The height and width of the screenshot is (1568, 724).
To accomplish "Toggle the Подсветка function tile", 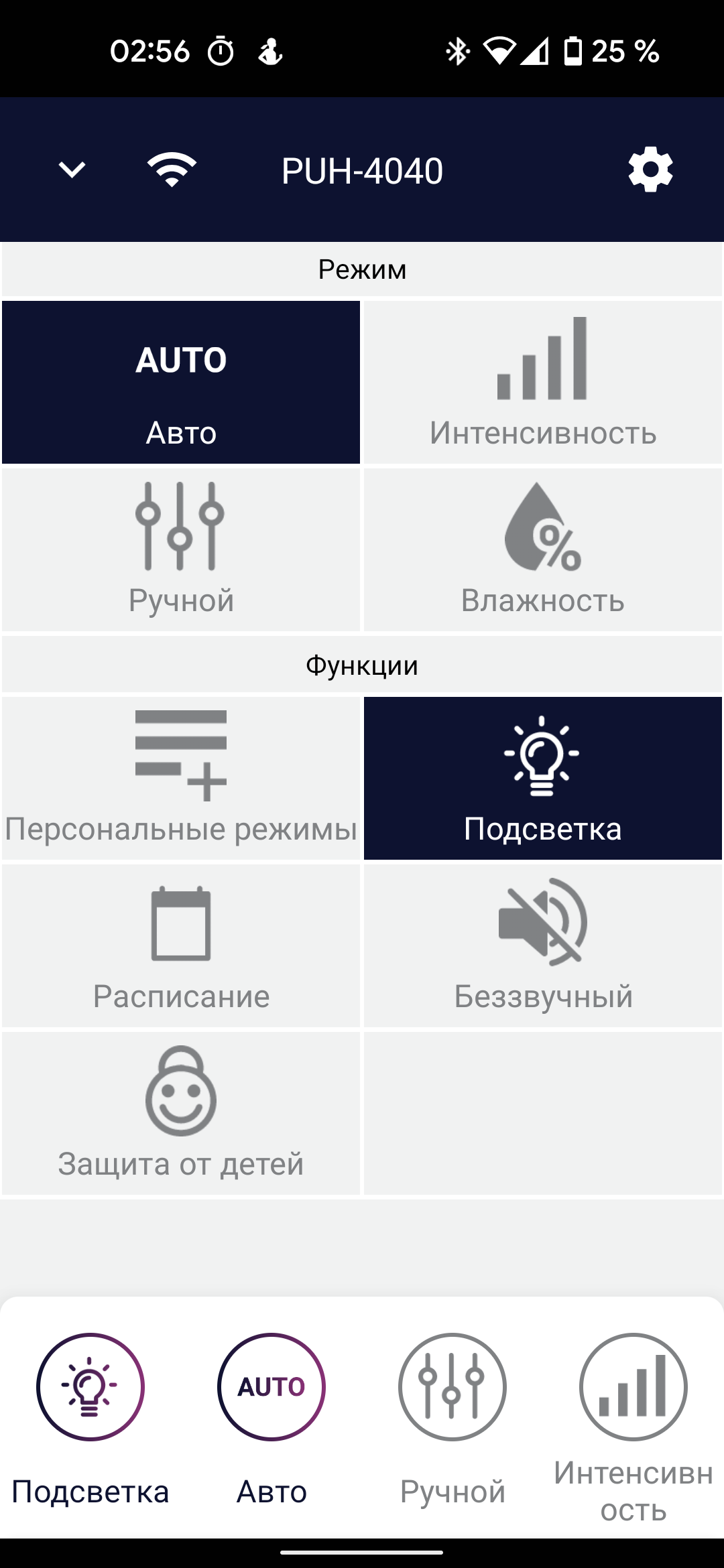I will (542, 778).
